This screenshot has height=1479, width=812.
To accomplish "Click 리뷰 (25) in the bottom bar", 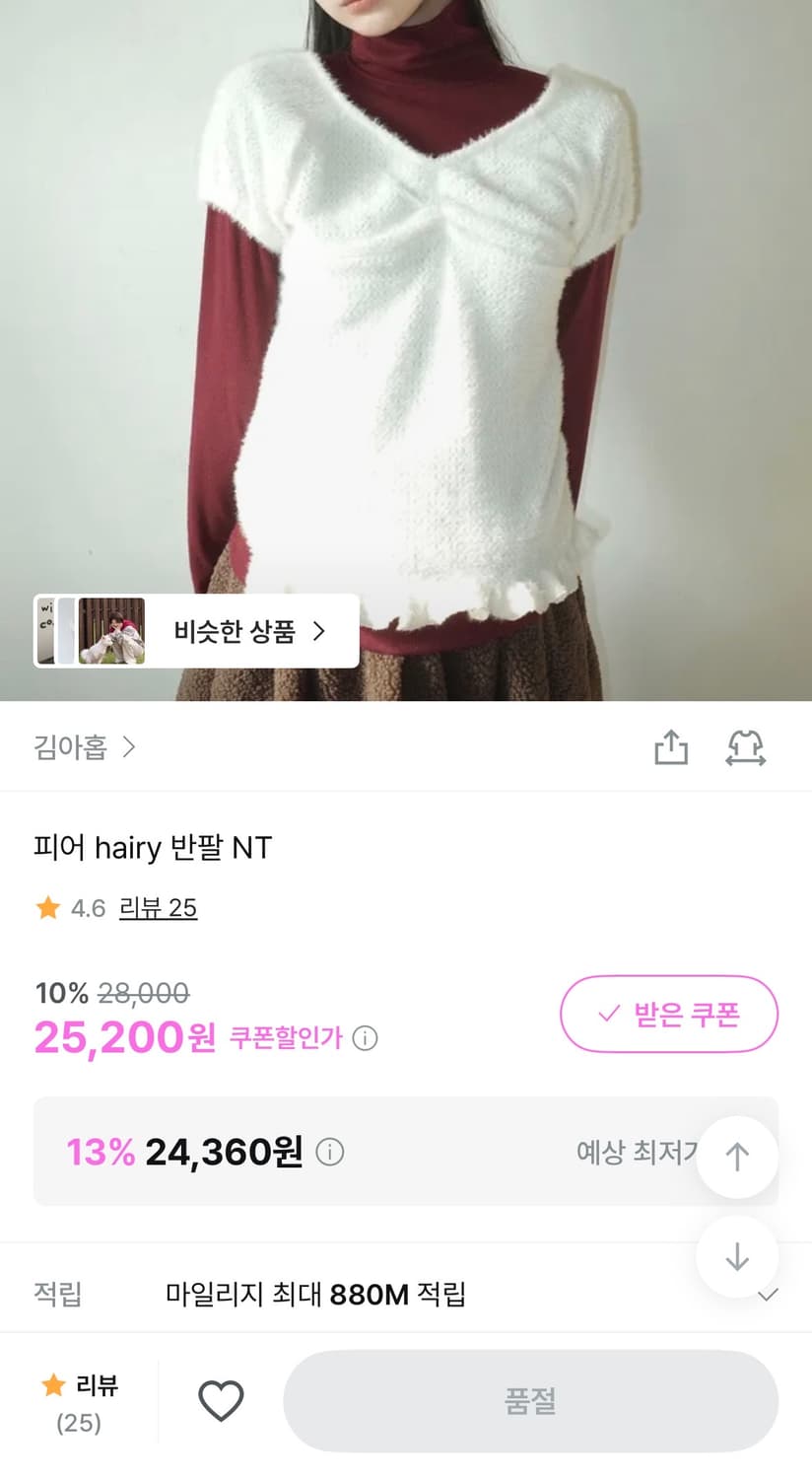I will pyautogui.click(x=81, y=1403).
